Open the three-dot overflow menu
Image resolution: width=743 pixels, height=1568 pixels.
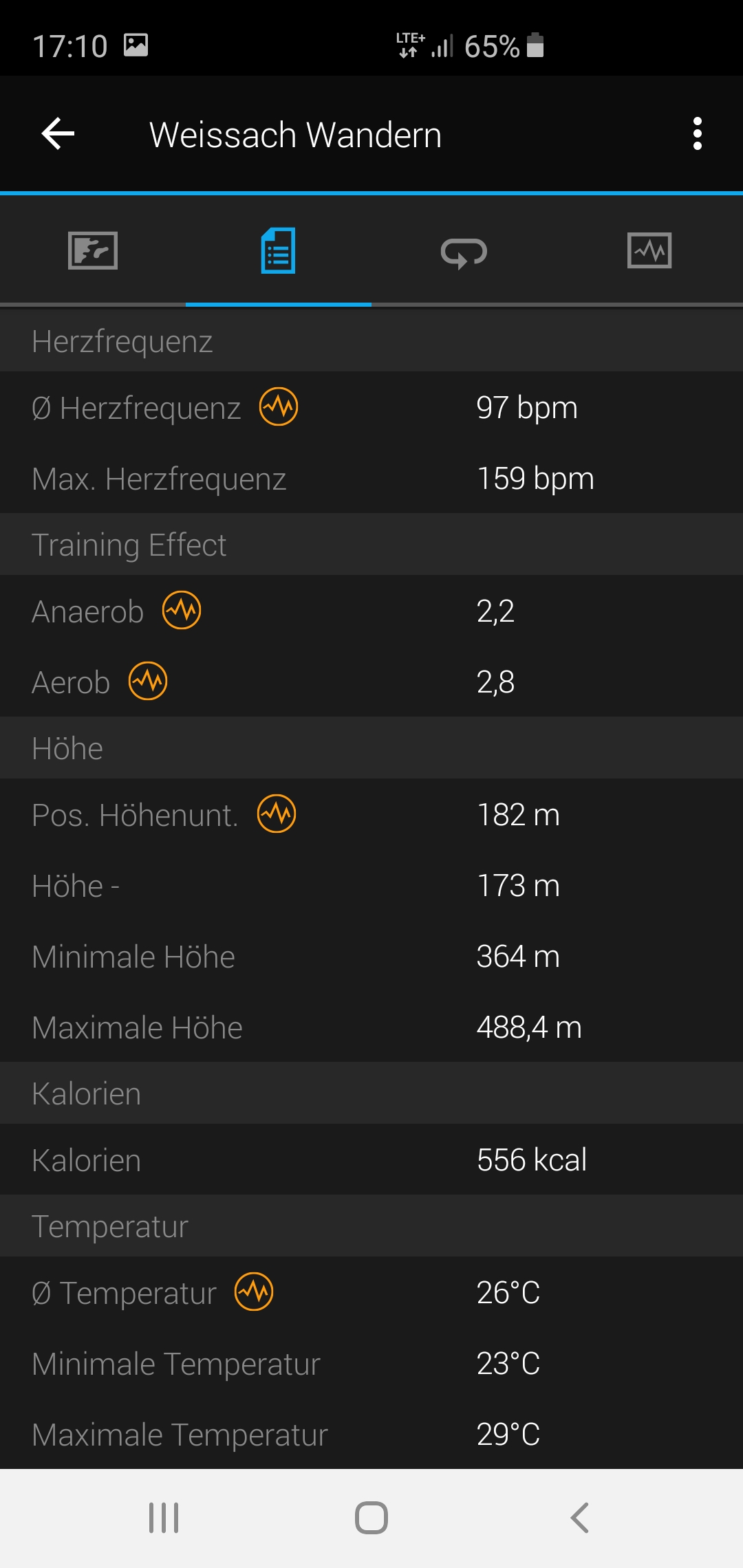(697, 133)
